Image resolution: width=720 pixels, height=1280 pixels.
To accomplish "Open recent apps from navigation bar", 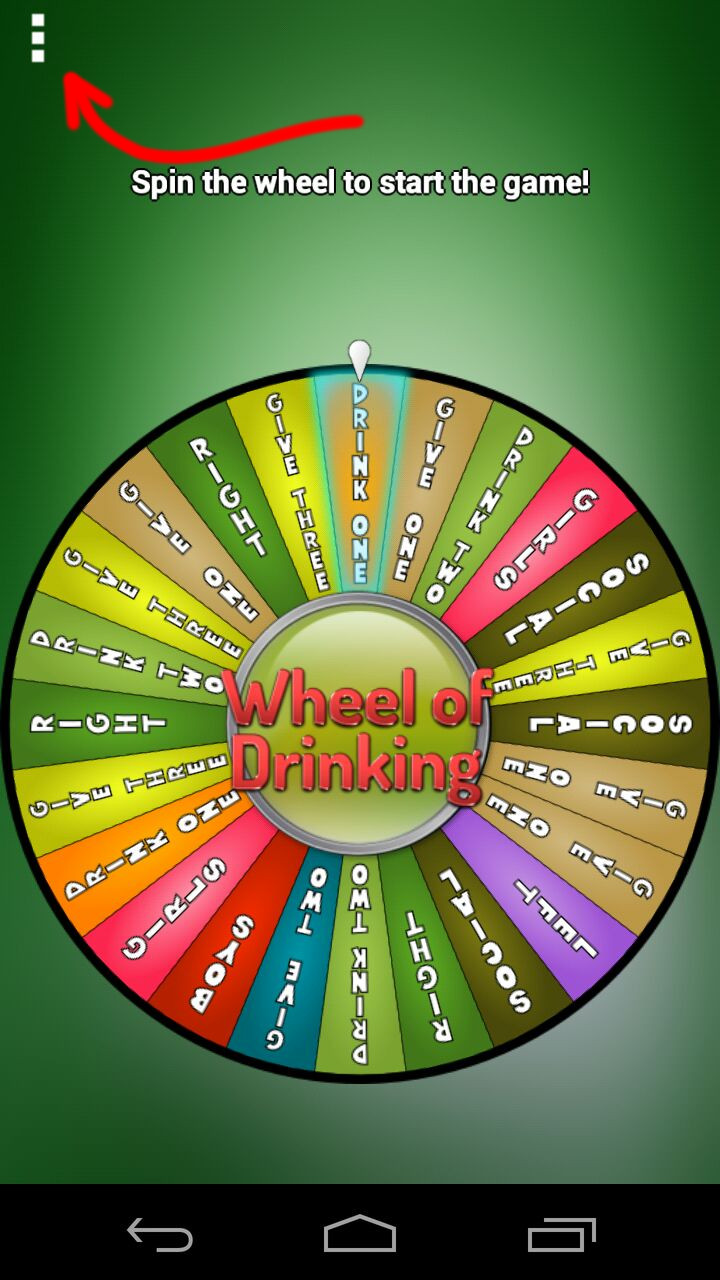I will 561,1234.
